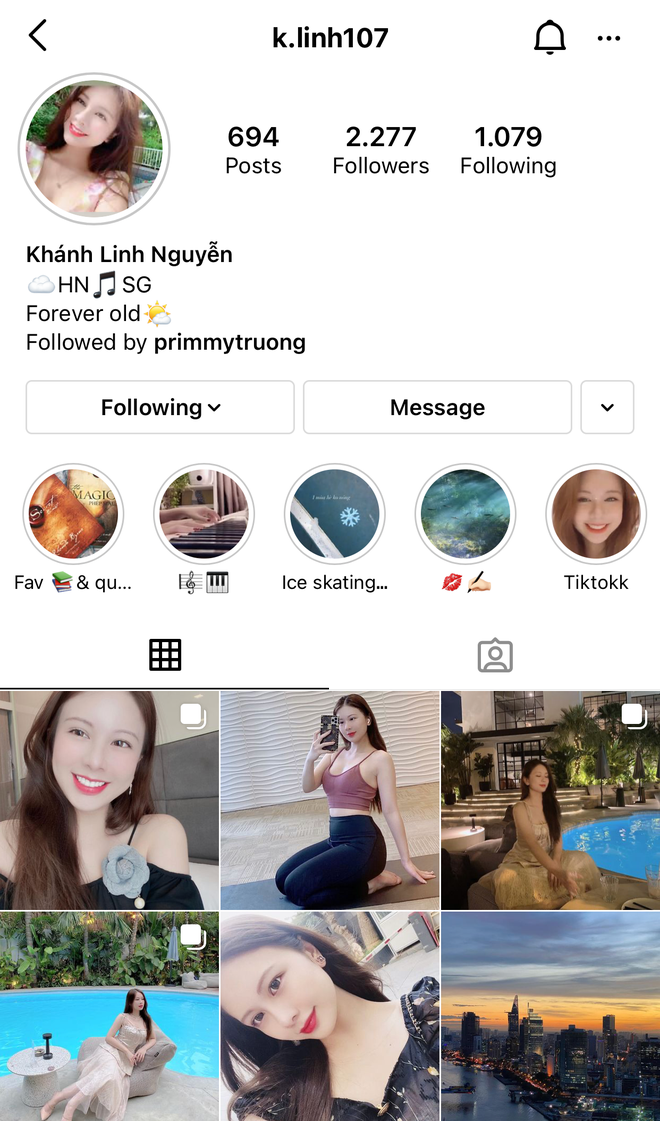Open the city skyline sunset post
660x1121 pixels.
[x=551, y=1015]
